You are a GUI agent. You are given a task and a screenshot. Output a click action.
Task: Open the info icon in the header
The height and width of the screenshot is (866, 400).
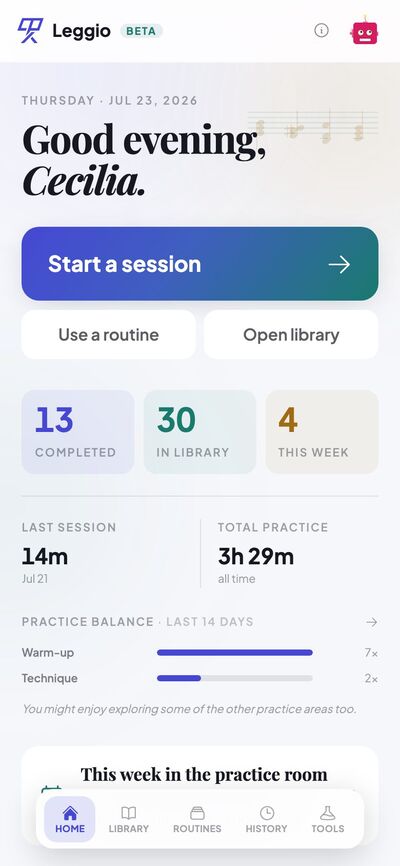321,30
